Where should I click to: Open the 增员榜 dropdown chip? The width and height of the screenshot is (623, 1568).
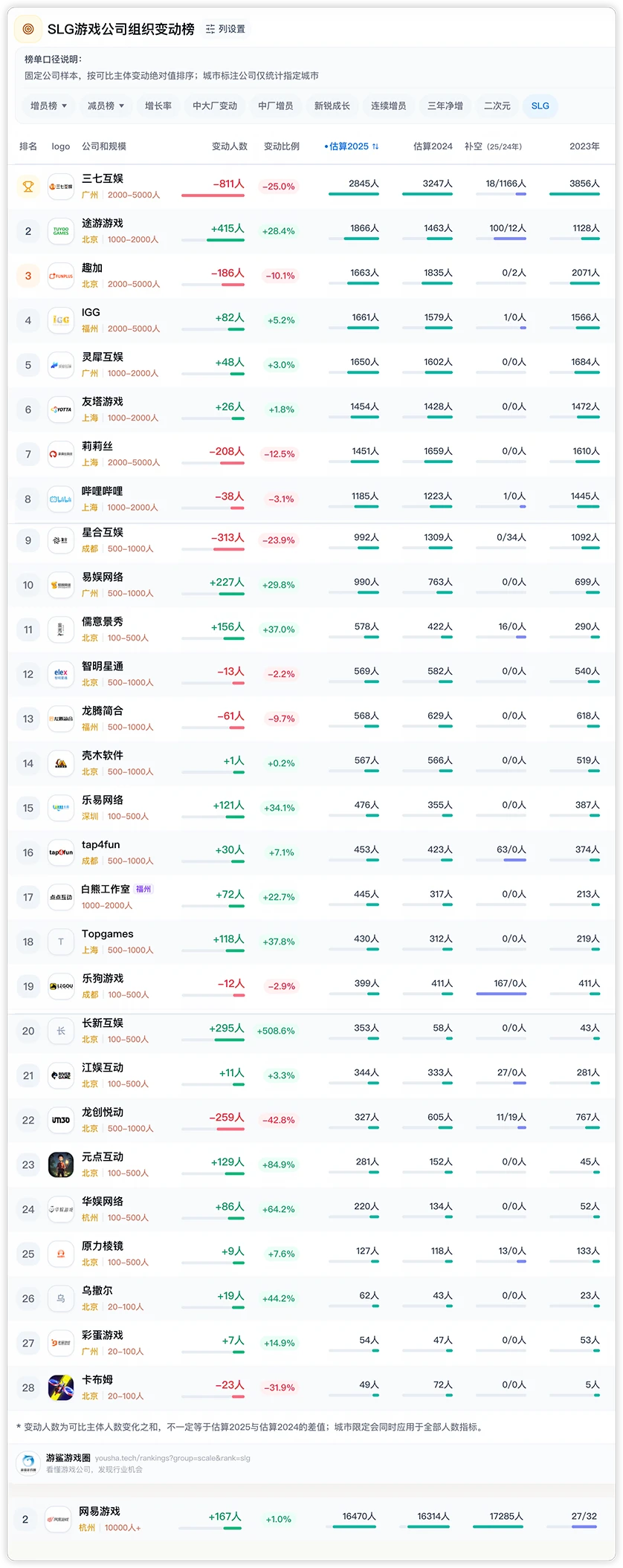pos(48,106)
